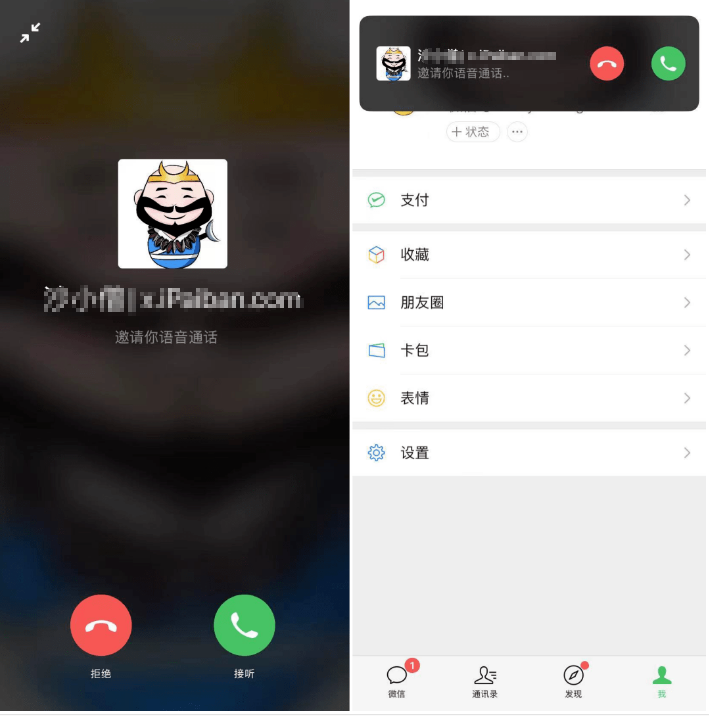This screenshot has height=716, width=709.
Task: Select the 我 profile tab
Action: (661, 681)
